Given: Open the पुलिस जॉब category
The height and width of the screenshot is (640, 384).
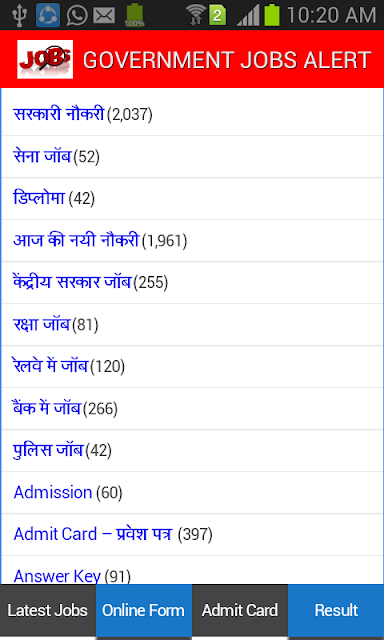Looking at the screenshot, I should coord(49,450).
